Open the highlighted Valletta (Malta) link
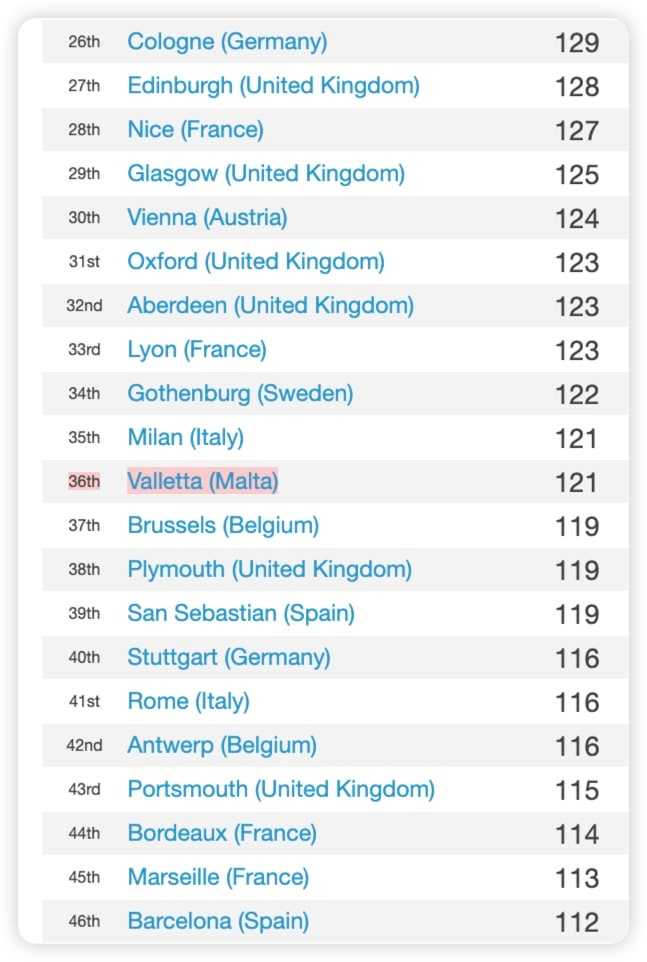This screenshot has width=647, height=962. [x=203, y=482]
